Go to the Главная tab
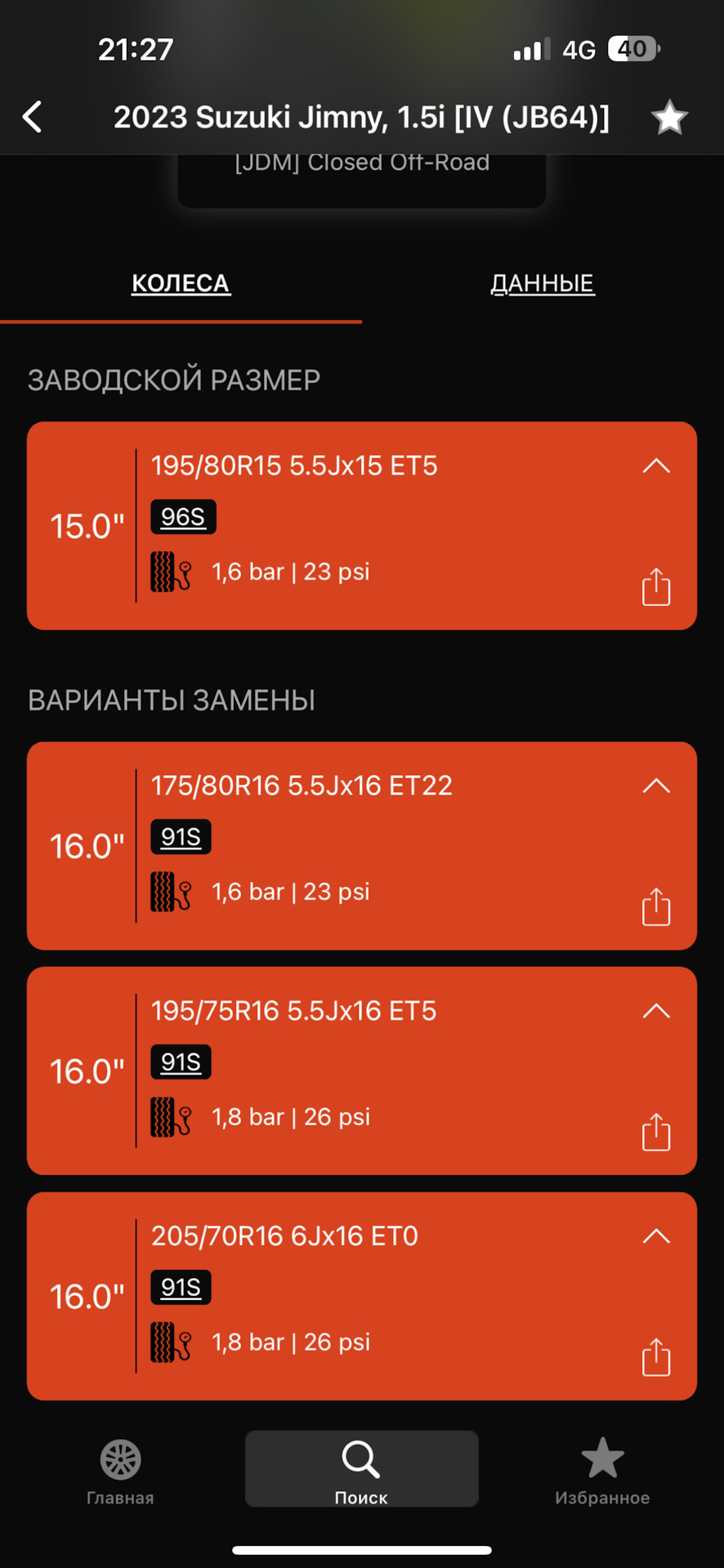Screen dimensions: 724x1568 click(120, 1471)
